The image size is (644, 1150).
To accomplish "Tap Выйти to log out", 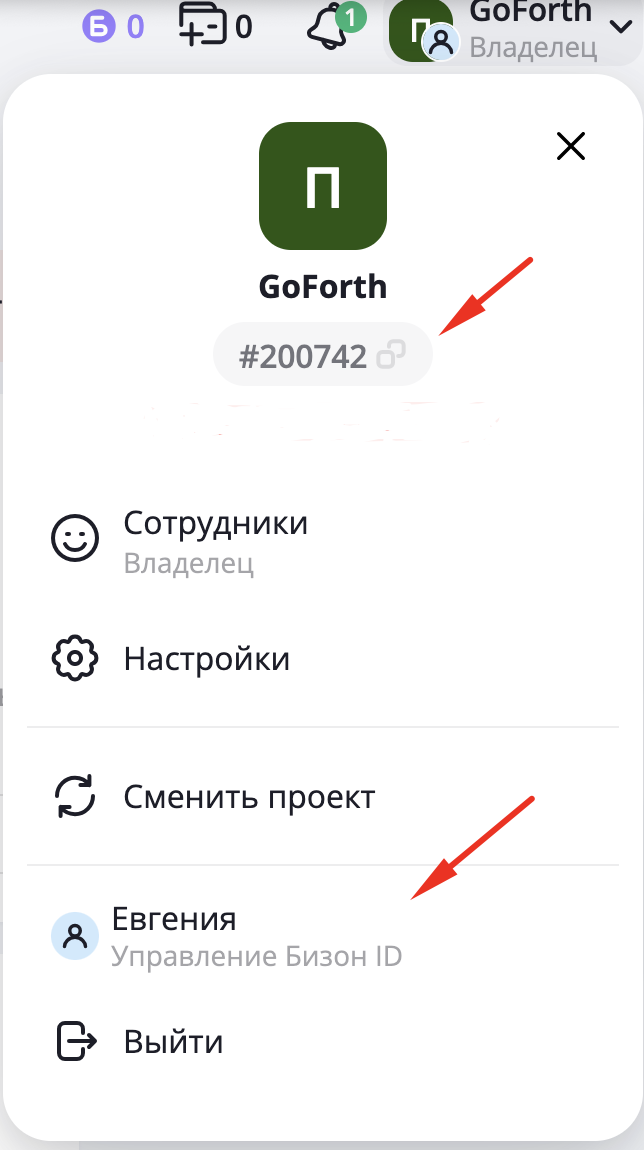I will [172, 1041].
